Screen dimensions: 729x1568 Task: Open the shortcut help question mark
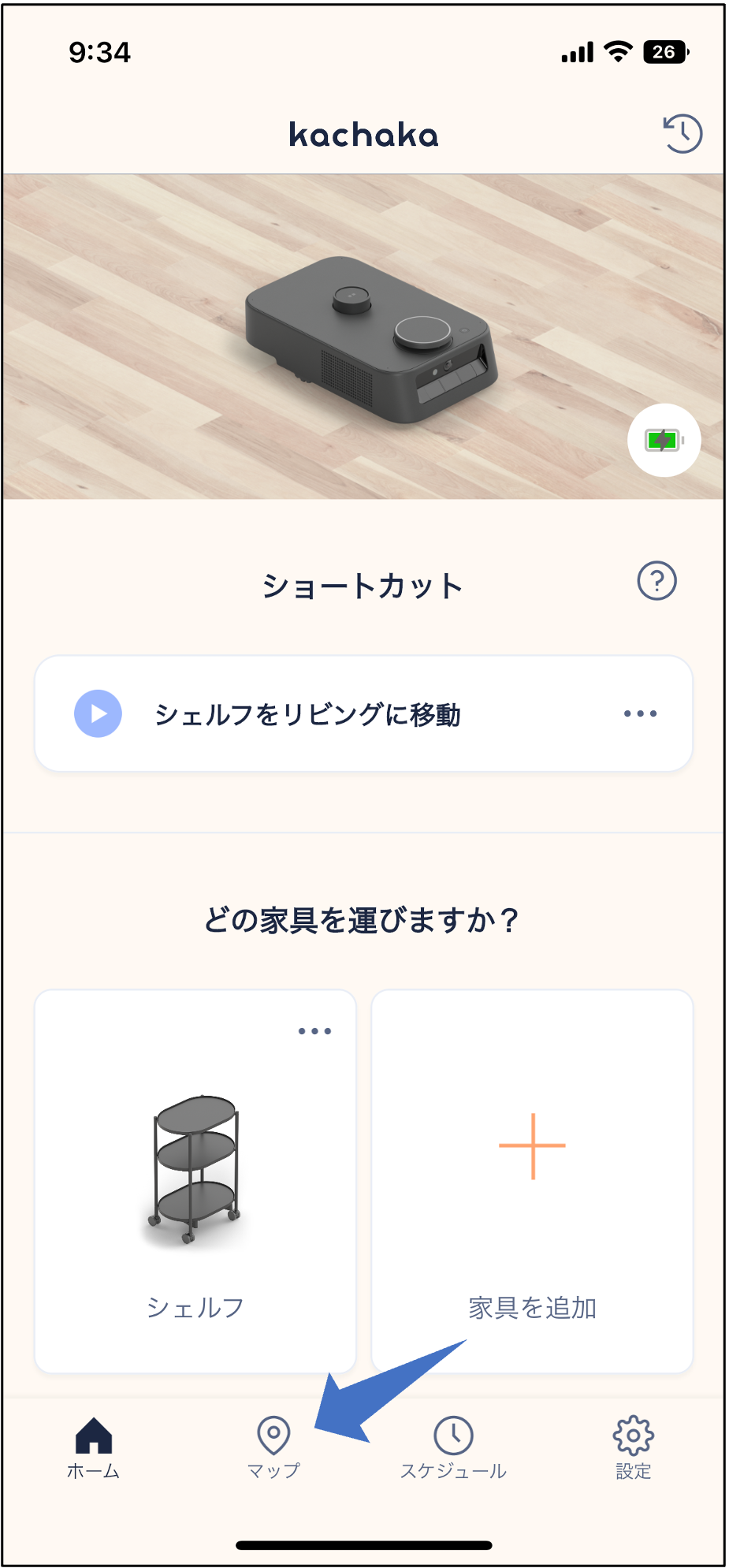[x=656, y=581]
